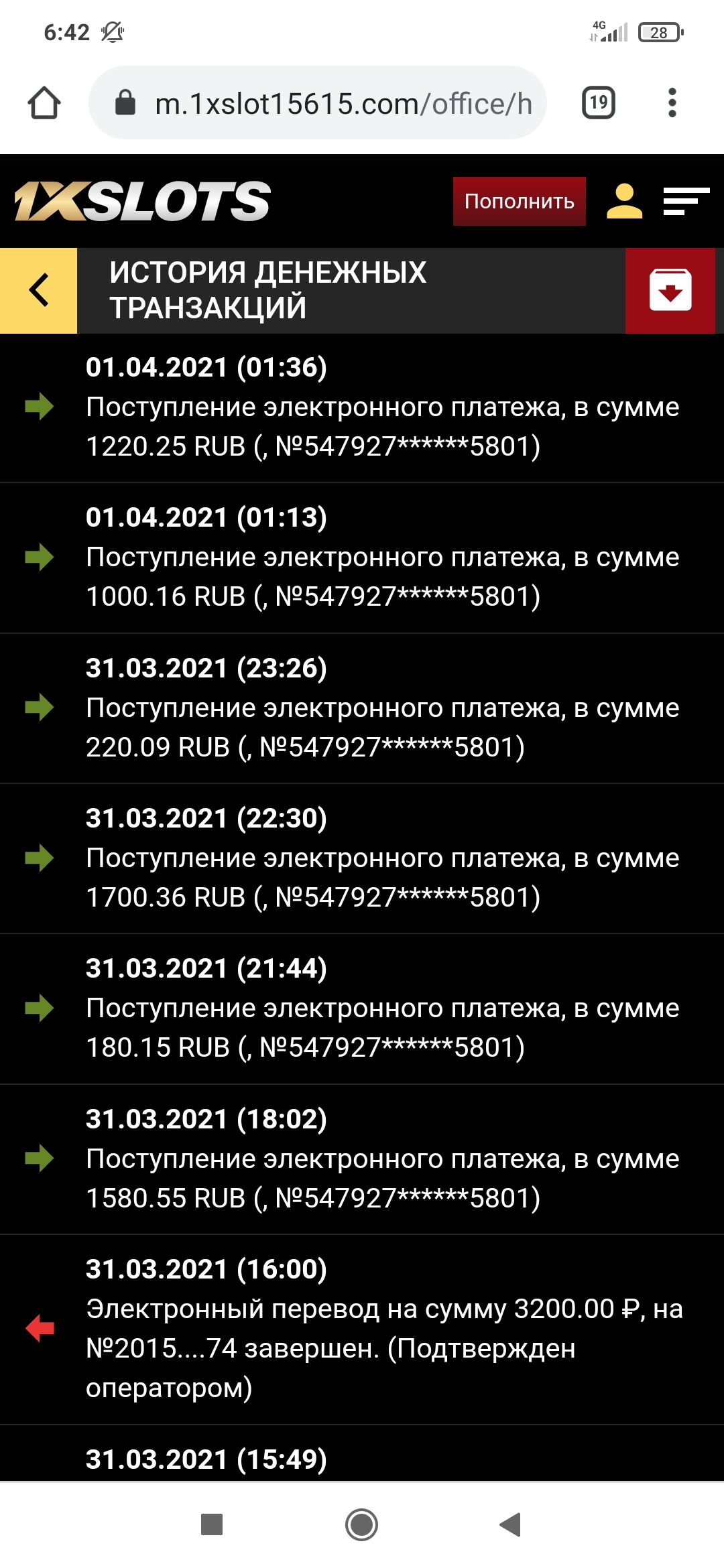
Task: Tap the system home button
Action: [x=361, y=1524]
